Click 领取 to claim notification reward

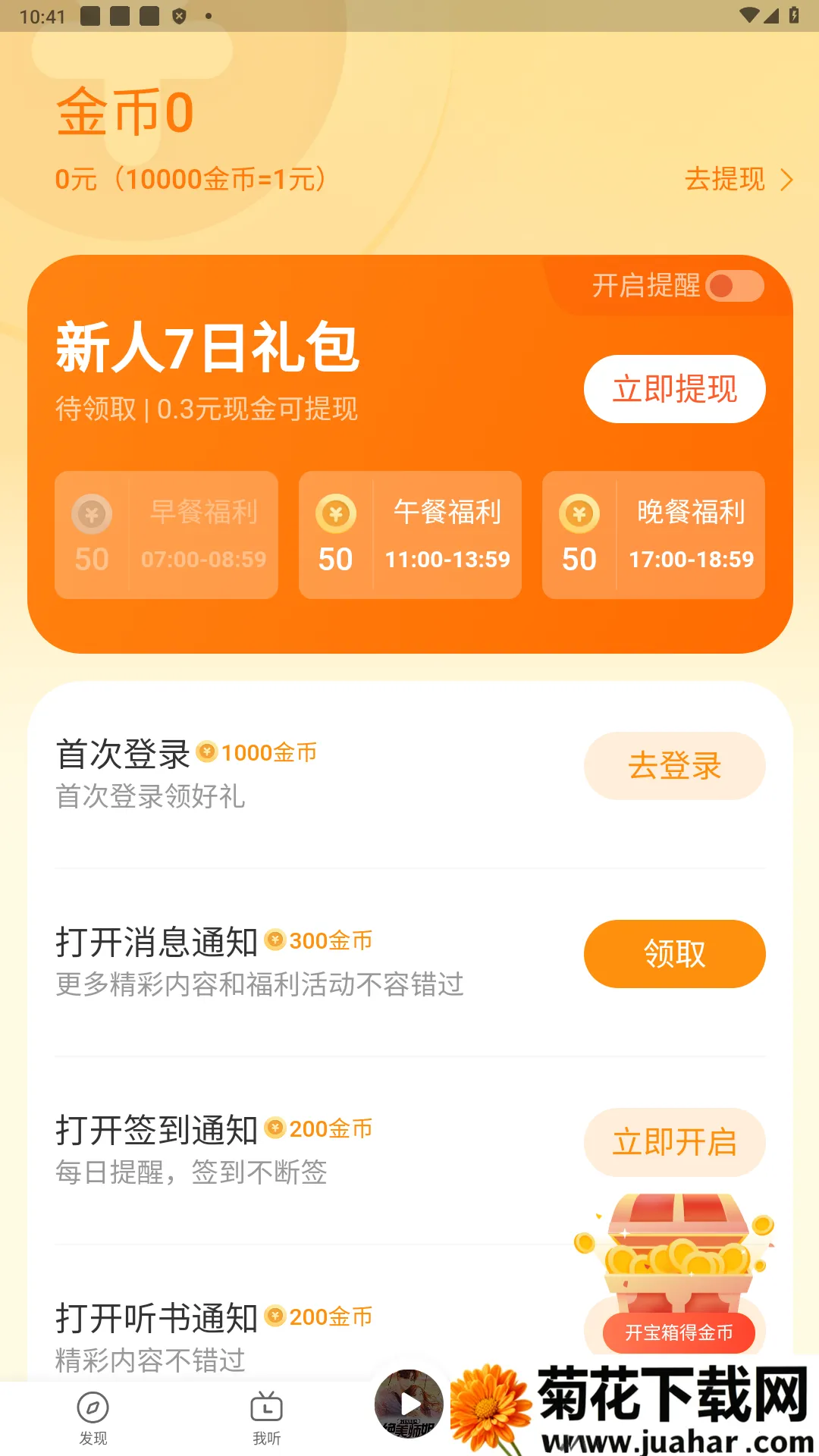pos(674,954)
